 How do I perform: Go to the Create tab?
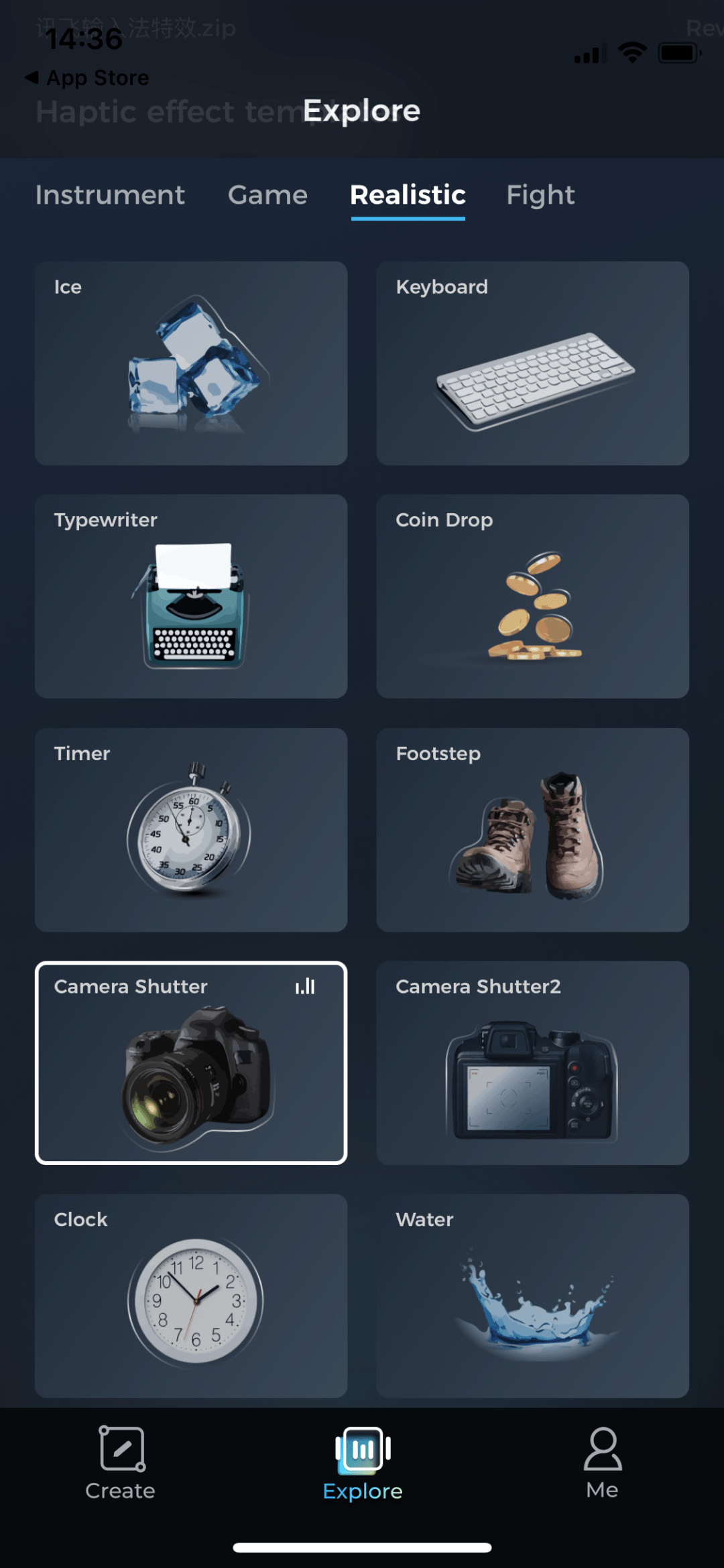121,1463
